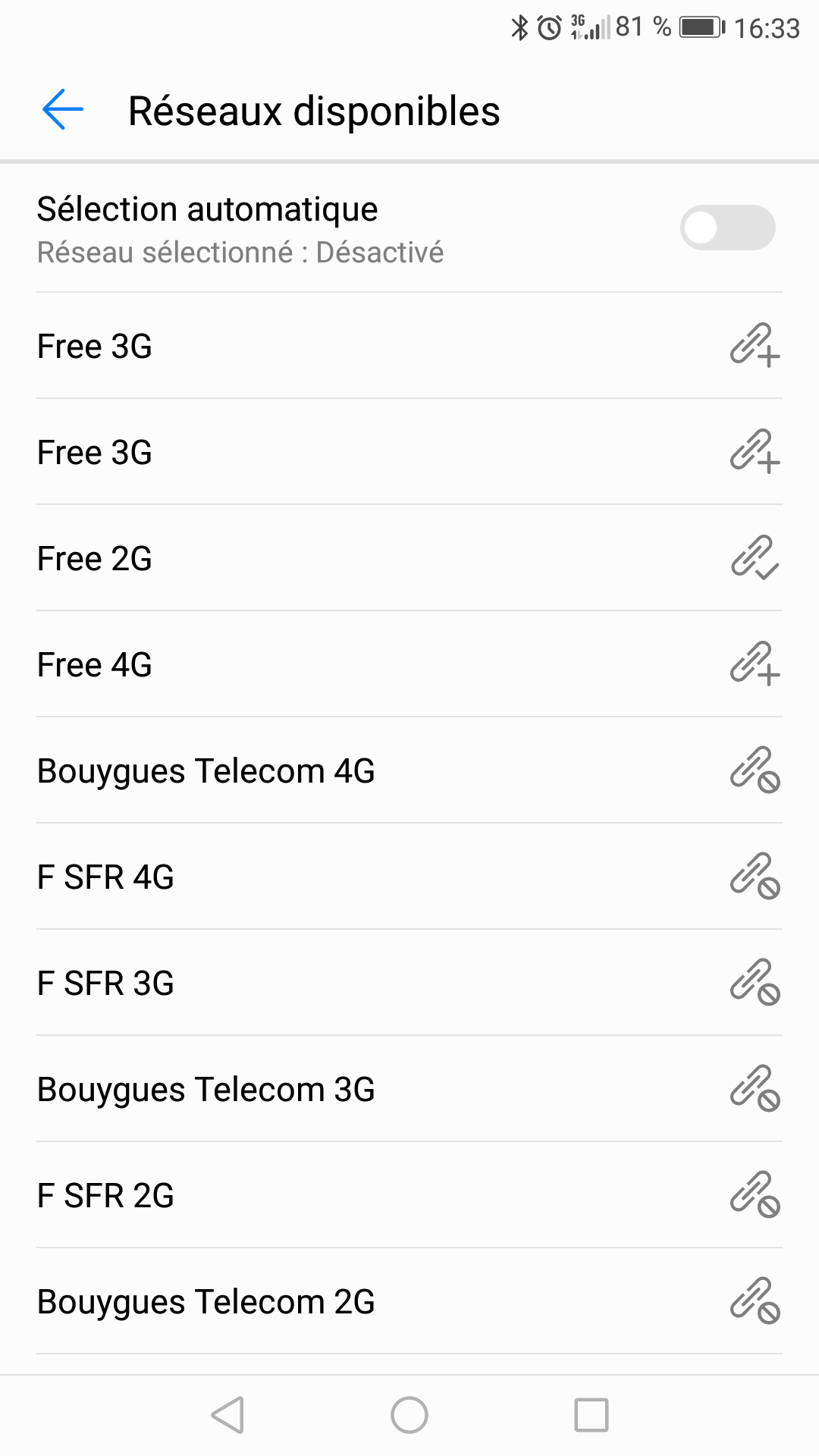Select the Bouygues Telecom 2G row
819x1456 pixels.
tap(409, 1301)
